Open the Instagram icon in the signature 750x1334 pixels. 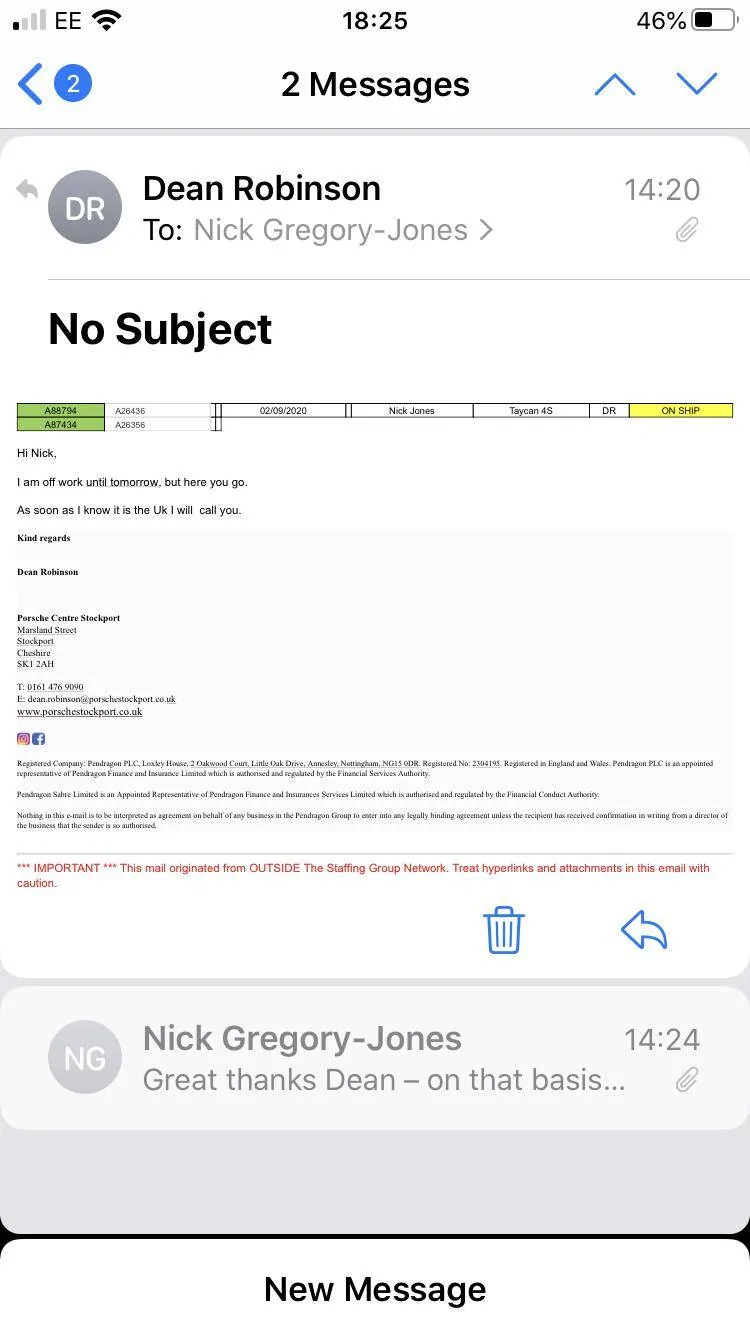click(24, 739)
